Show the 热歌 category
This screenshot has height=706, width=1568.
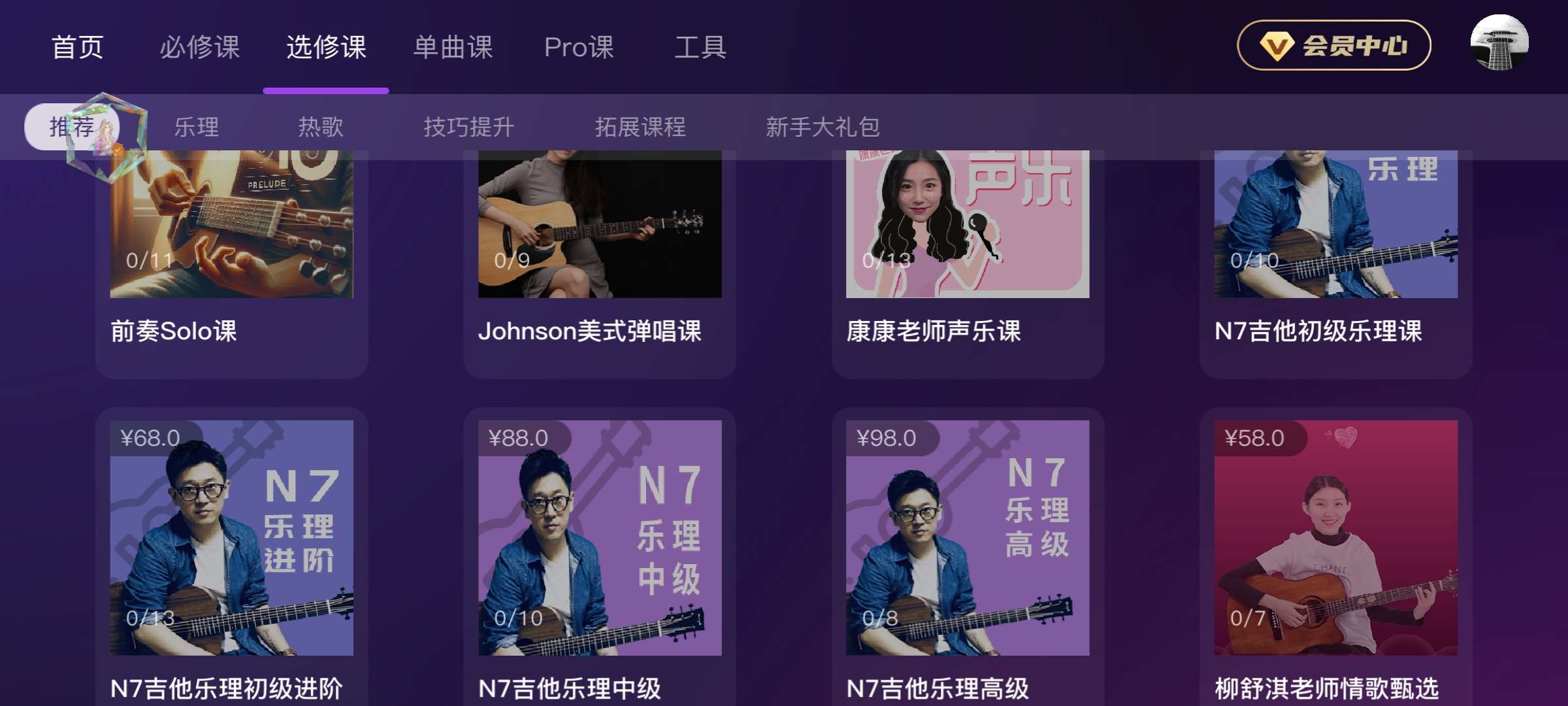point(320,127)
